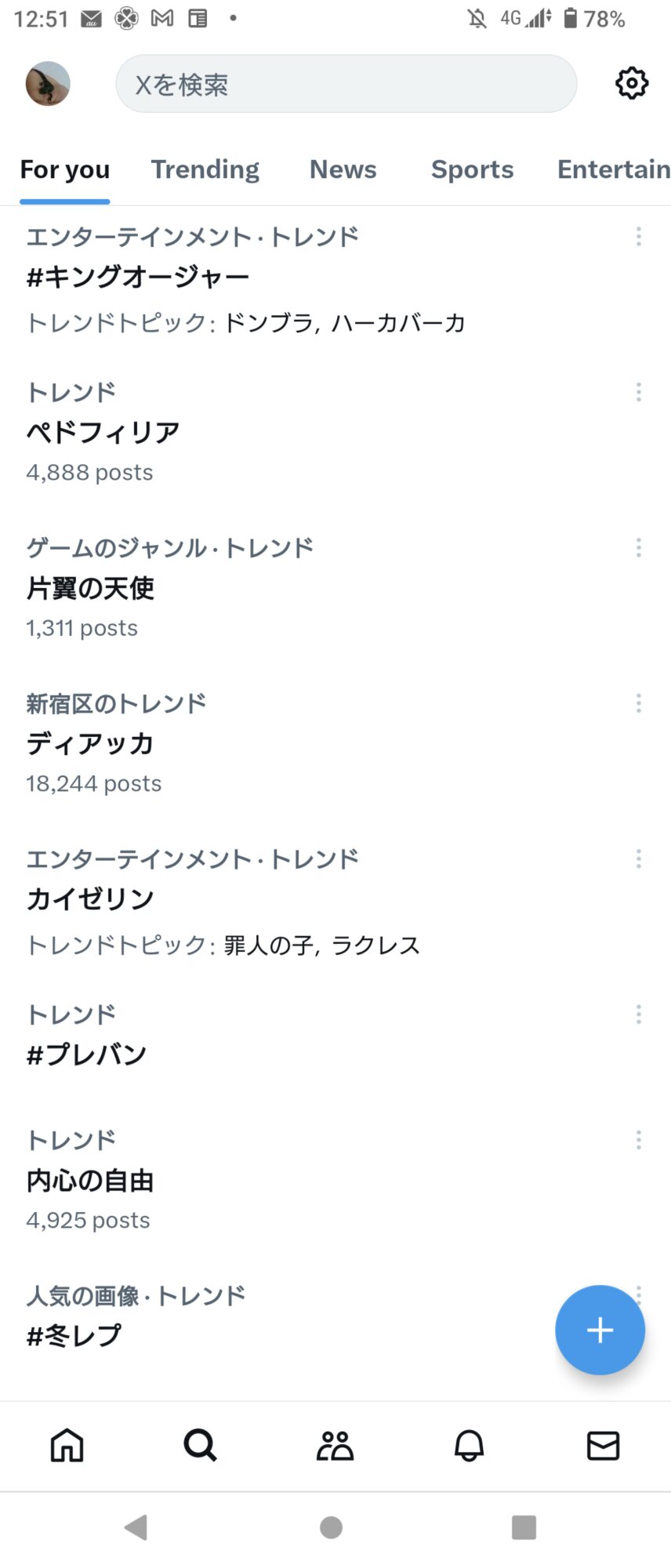Open the ディアッカ trend
Image resolution: width=671 pixels, height=1568 pixels.
pyautogui.click(x=91, y=743)
